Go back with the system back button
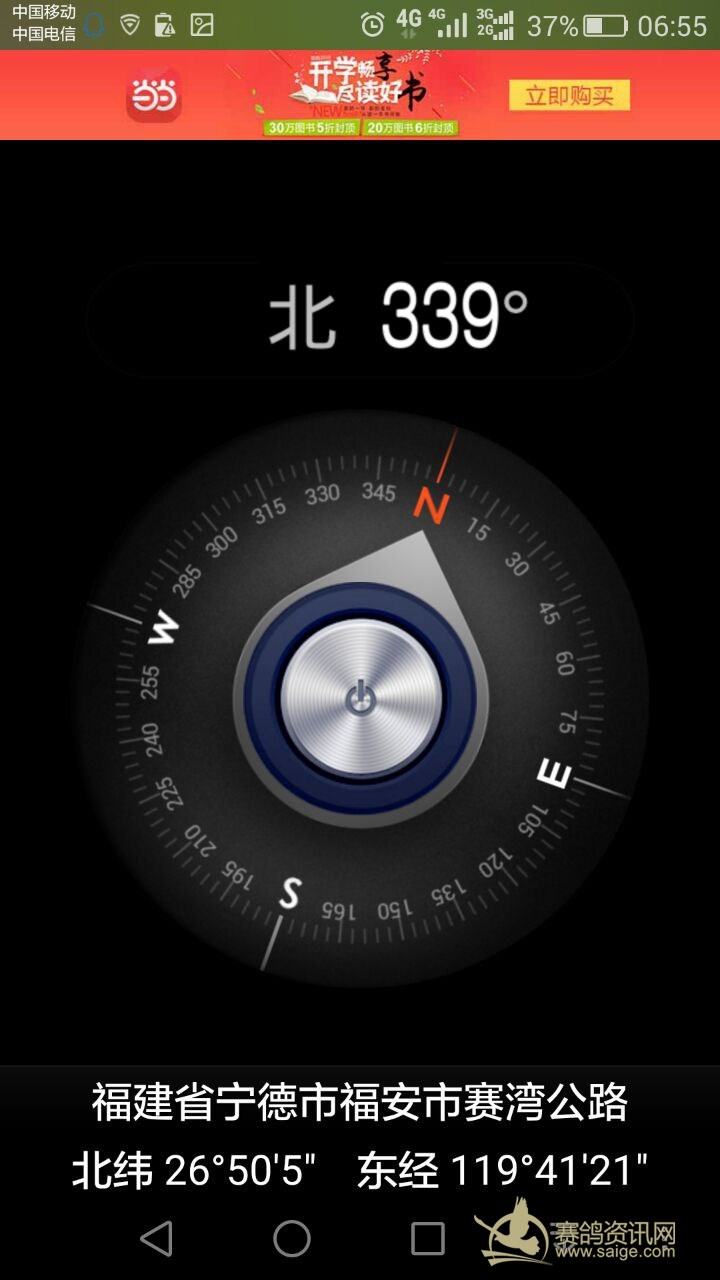 (156, 1238)
